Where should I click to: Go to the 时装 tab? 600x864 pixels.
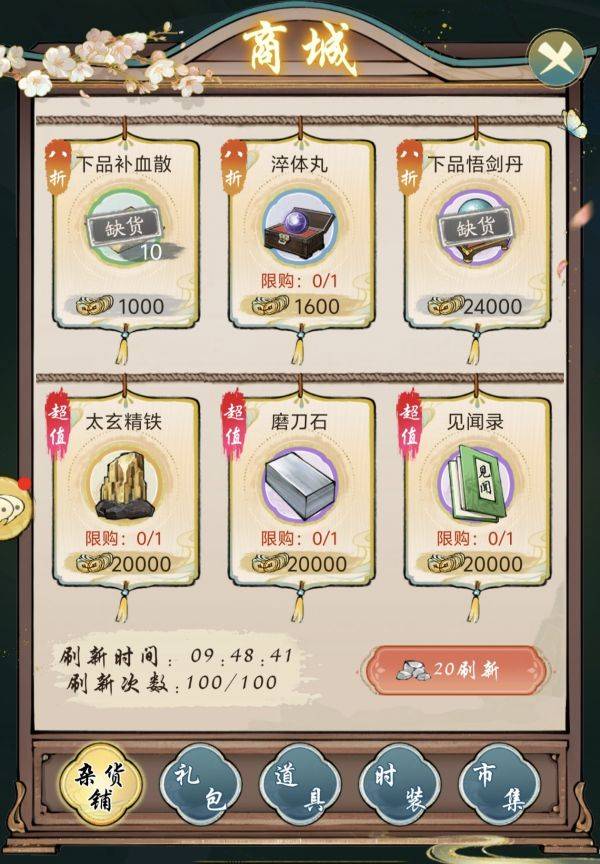pyautogui.click(x=399, y=786)
